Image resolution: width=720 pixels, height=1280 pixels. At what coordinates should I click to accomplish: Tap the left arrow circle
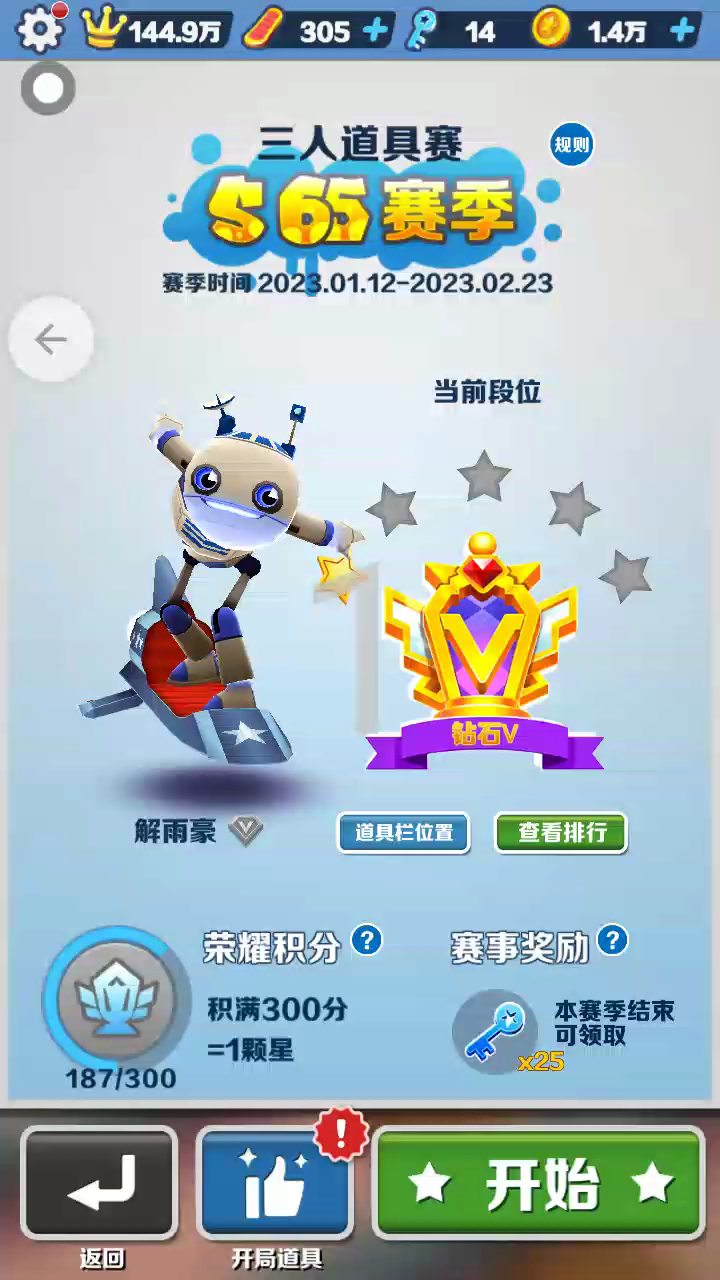[x=51, y=341]
